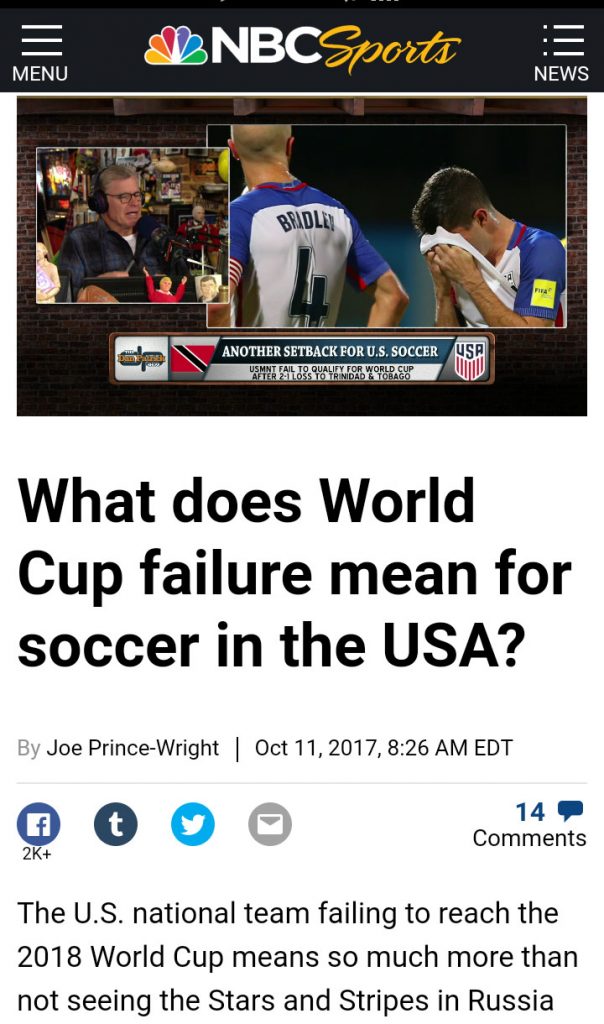
Task: Share article via email
Action: click(270, 825)
